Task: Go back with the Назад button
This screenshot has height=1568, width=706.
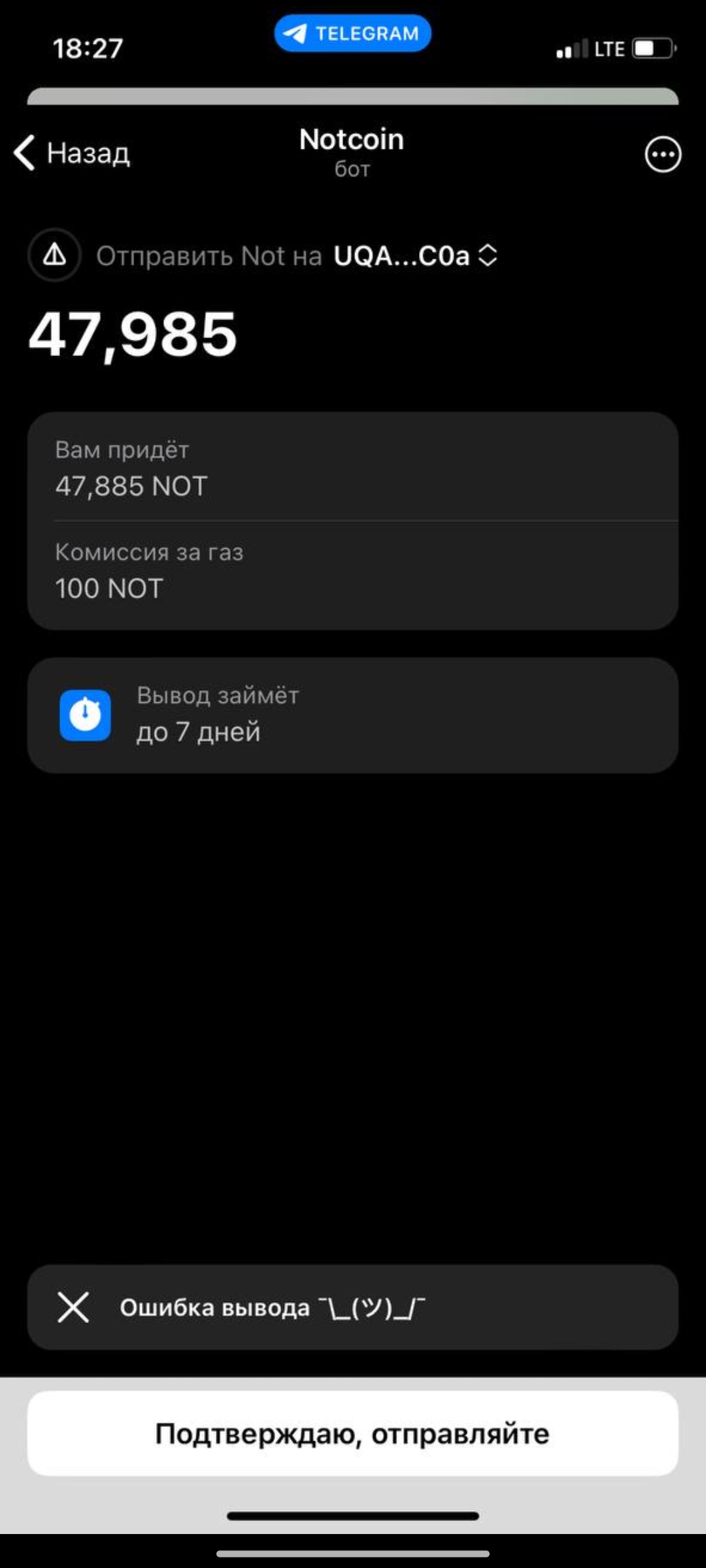Action: (x=72, y=154)
